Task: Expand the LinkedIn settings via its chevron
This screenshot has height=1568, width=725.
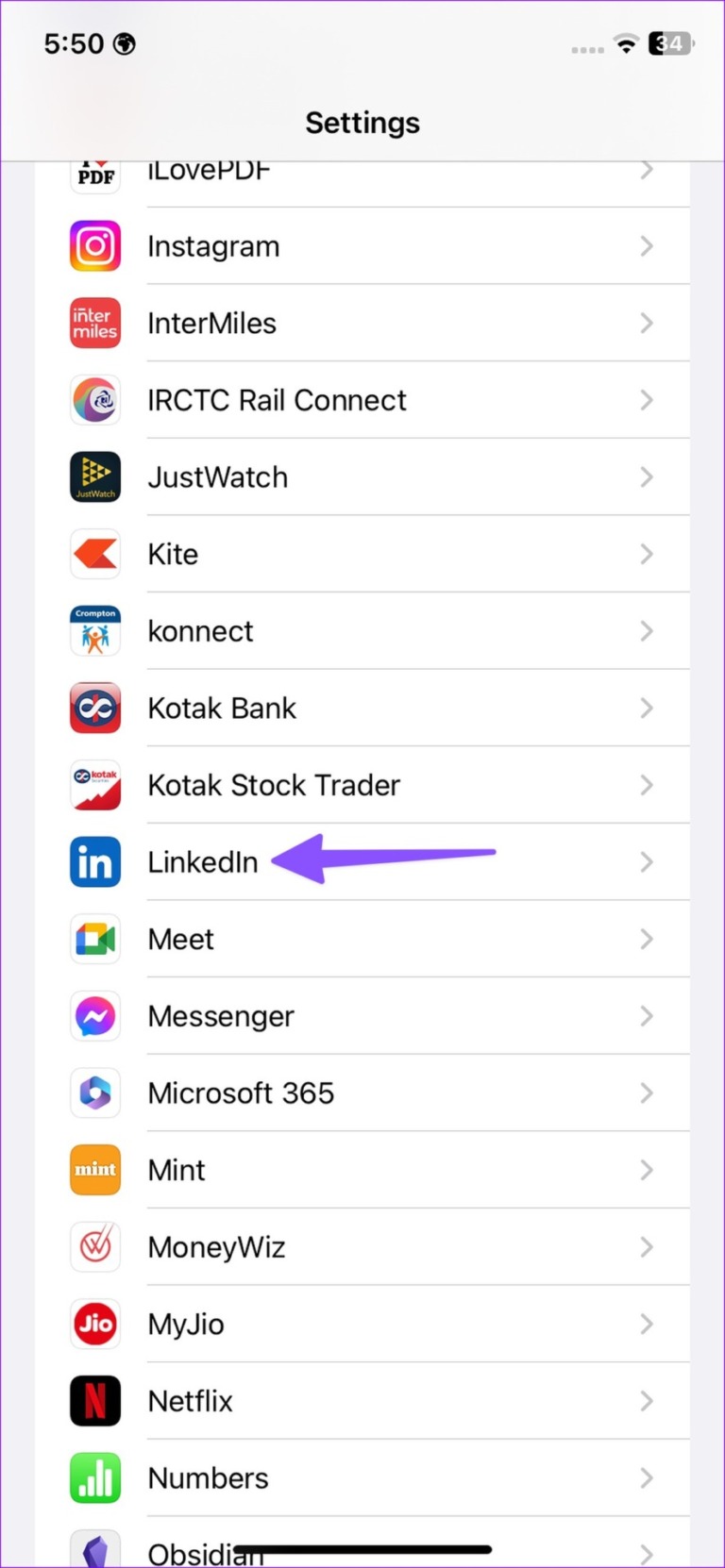Action: (647, 861)
